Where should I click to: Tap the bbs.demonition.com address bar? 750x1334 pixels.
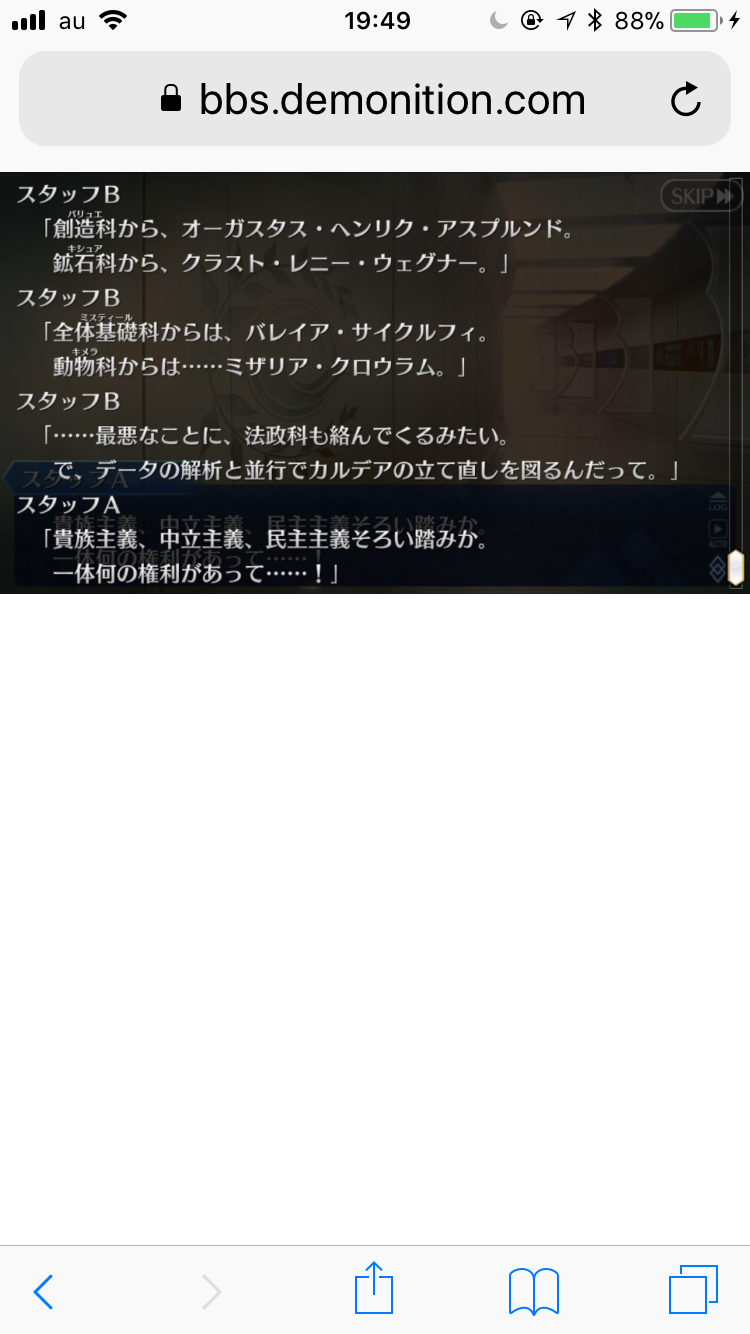tap(375, 99)
